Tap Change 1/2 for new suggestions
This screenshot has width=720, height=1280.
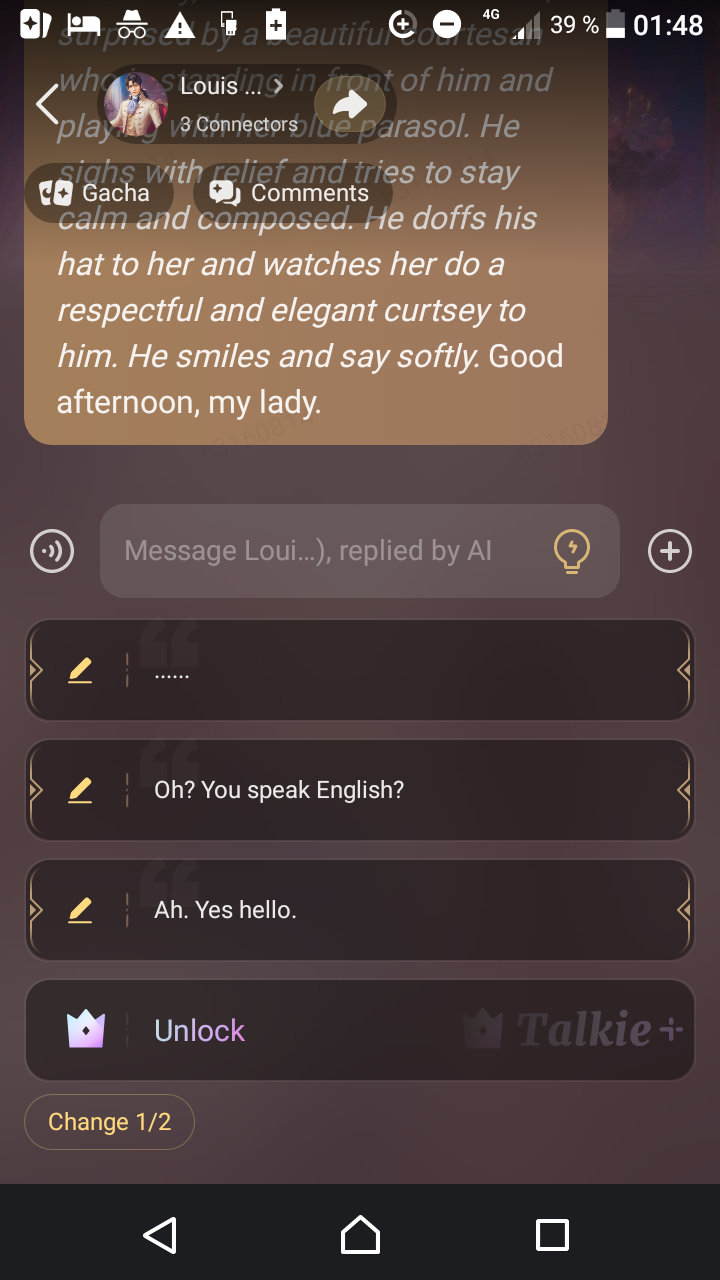tap(109, 1122)
